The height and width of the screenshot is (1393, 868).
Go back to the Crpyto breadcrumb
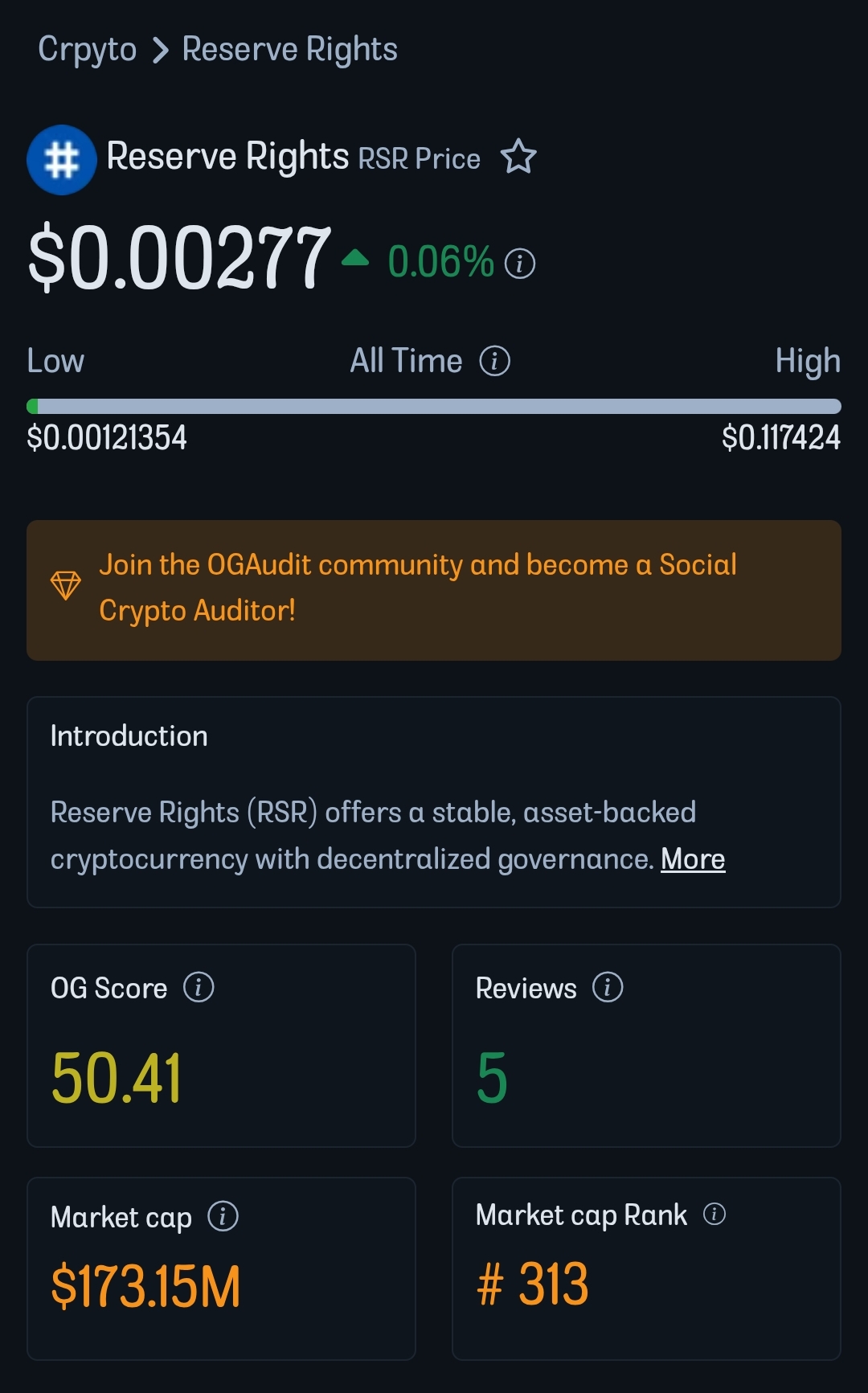click(x=87, y=50)
